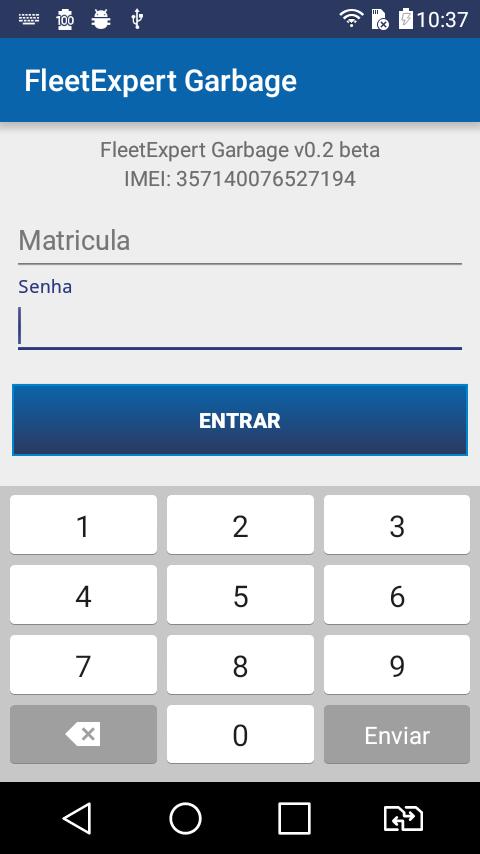Image resolution: width=480 pixels, height=854 pixels.
Task: Select digit 5 on the keypad
Action: click(240, 595)
